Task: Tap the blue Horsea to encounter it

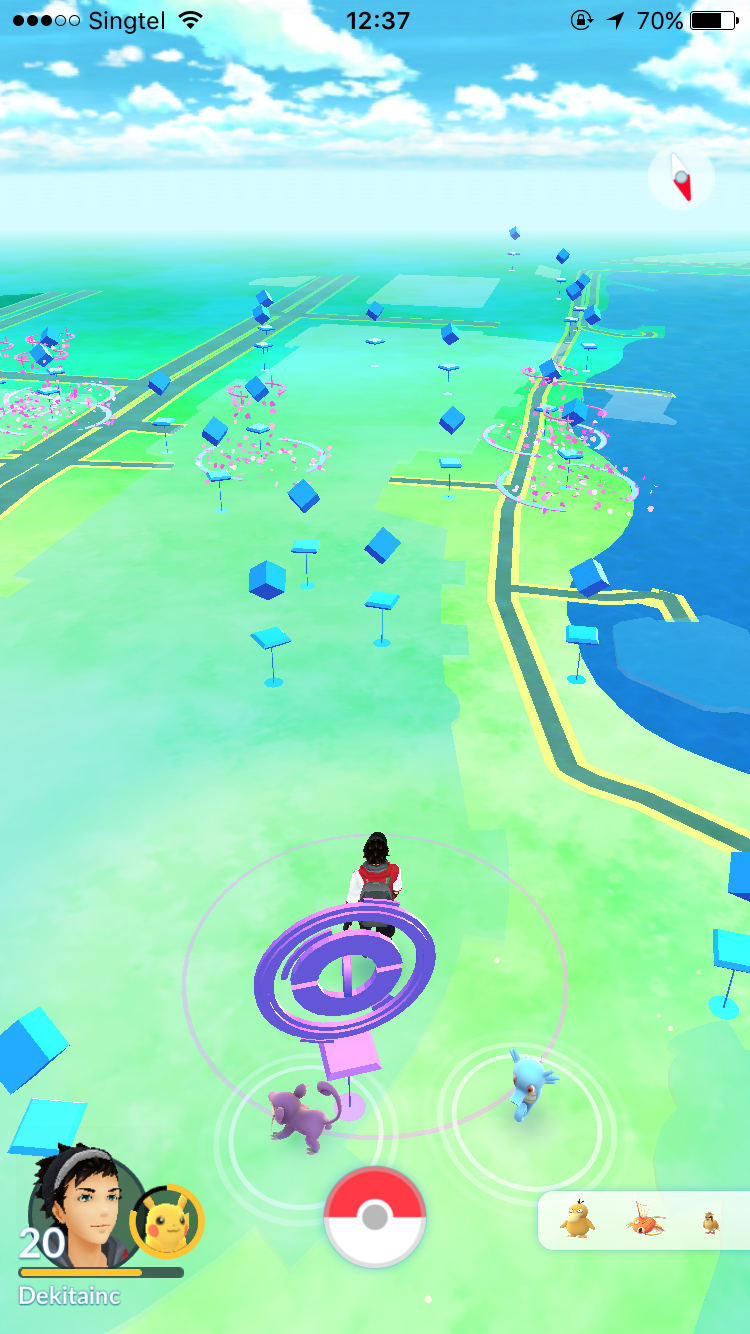Action: pos(528,1084)
